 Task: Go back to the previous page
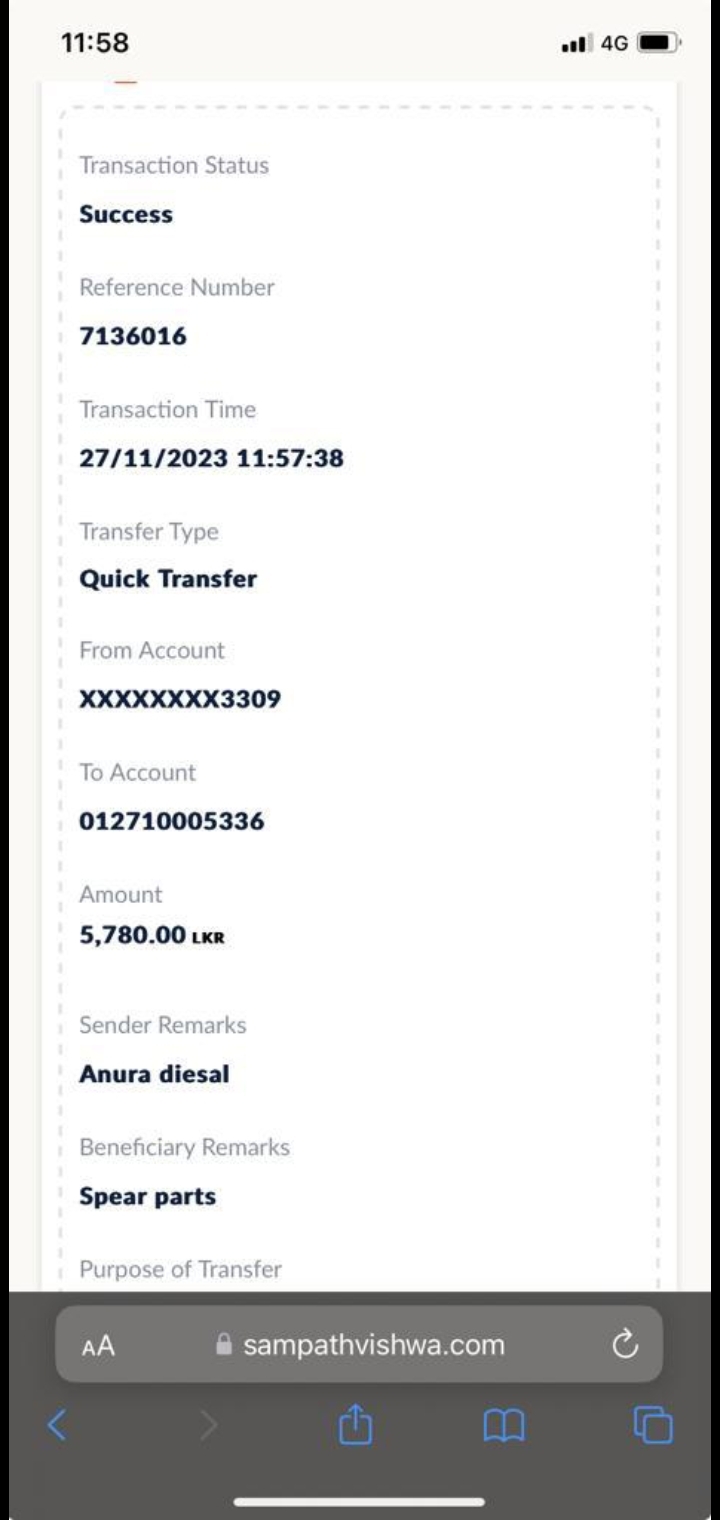57,1425
